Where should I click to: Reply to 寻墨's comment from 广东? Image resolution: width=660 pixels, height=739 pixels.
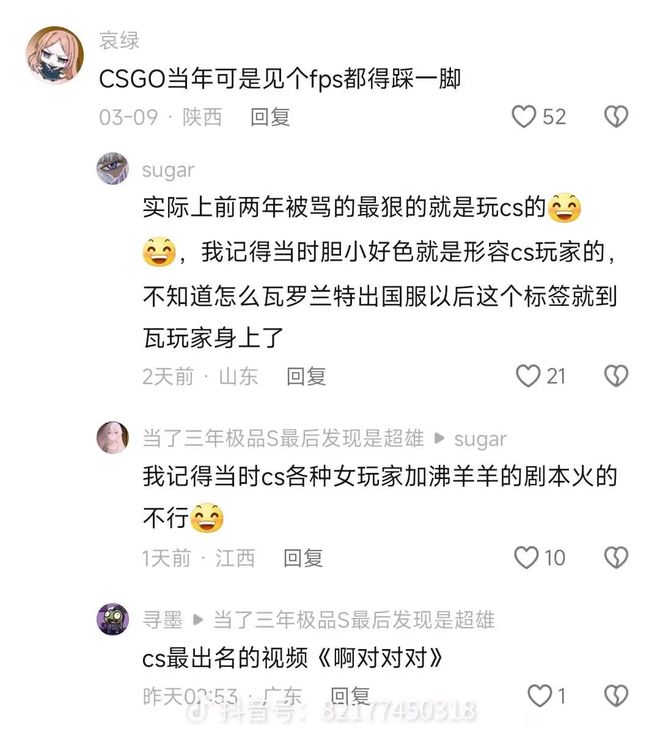351,695
